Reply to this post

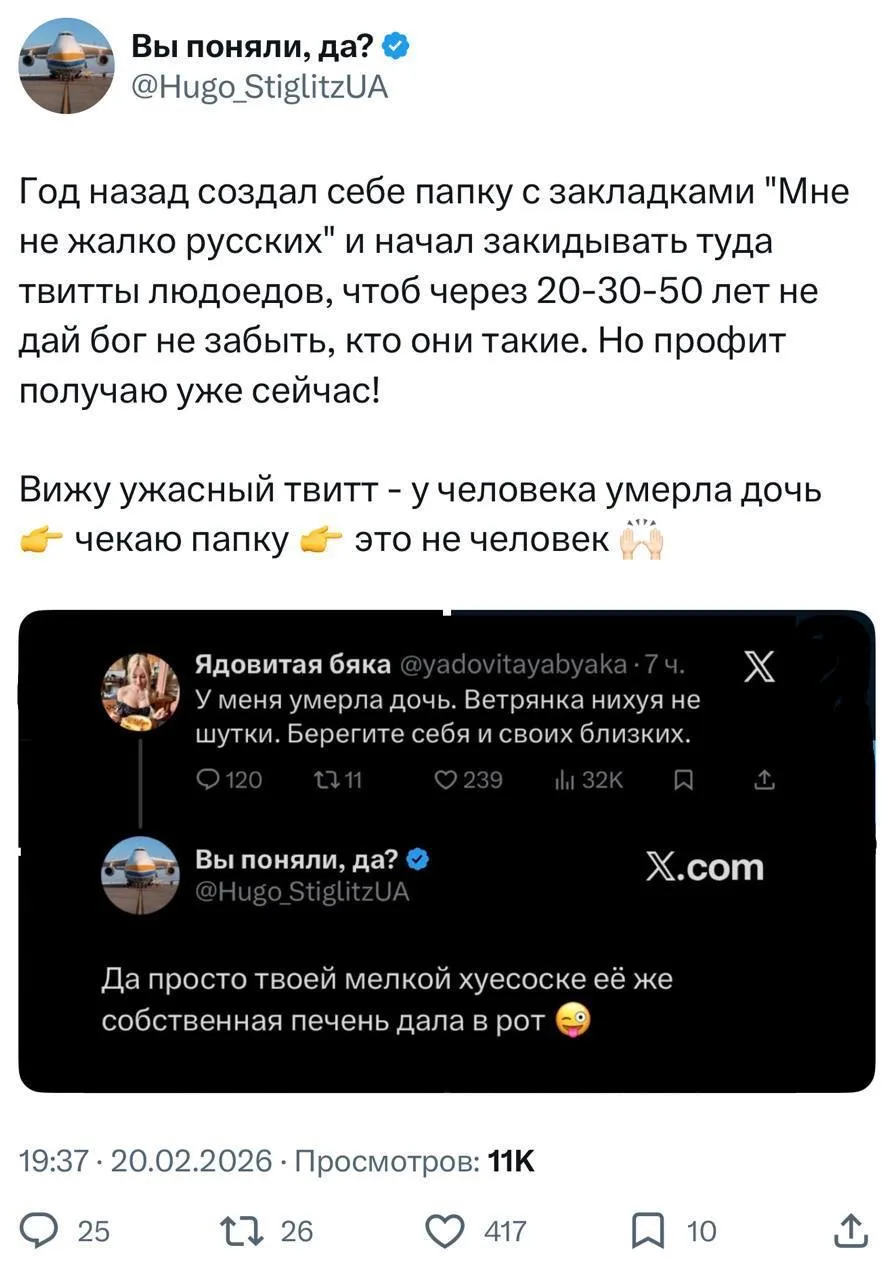[x=42, y=1230]
